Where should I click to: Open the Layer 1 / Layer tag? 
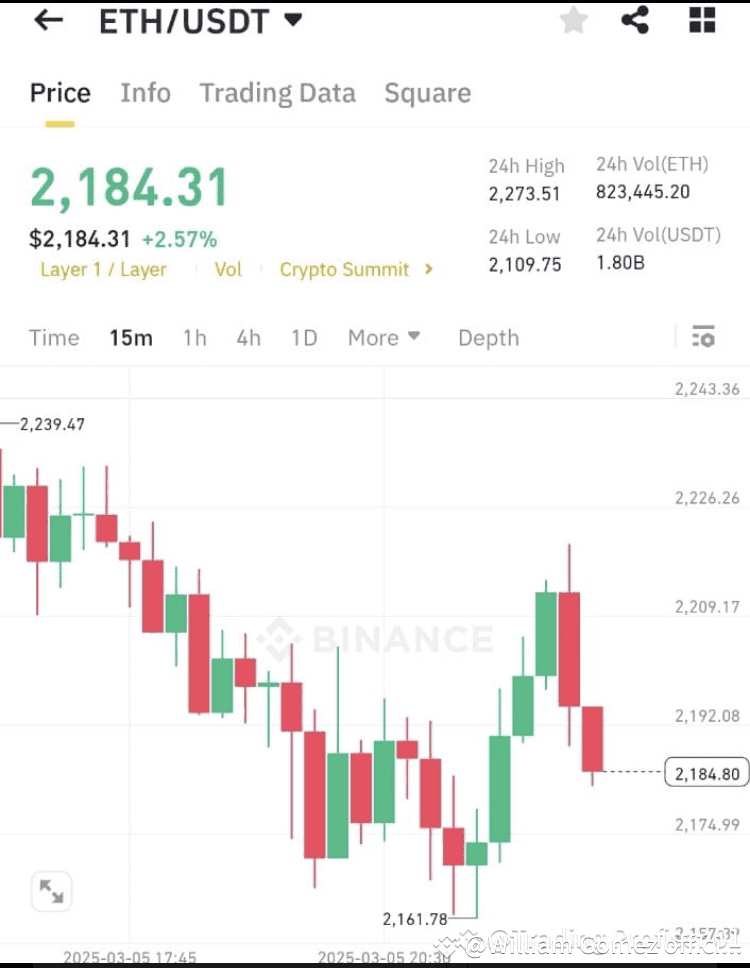click(x=103, y=269)
